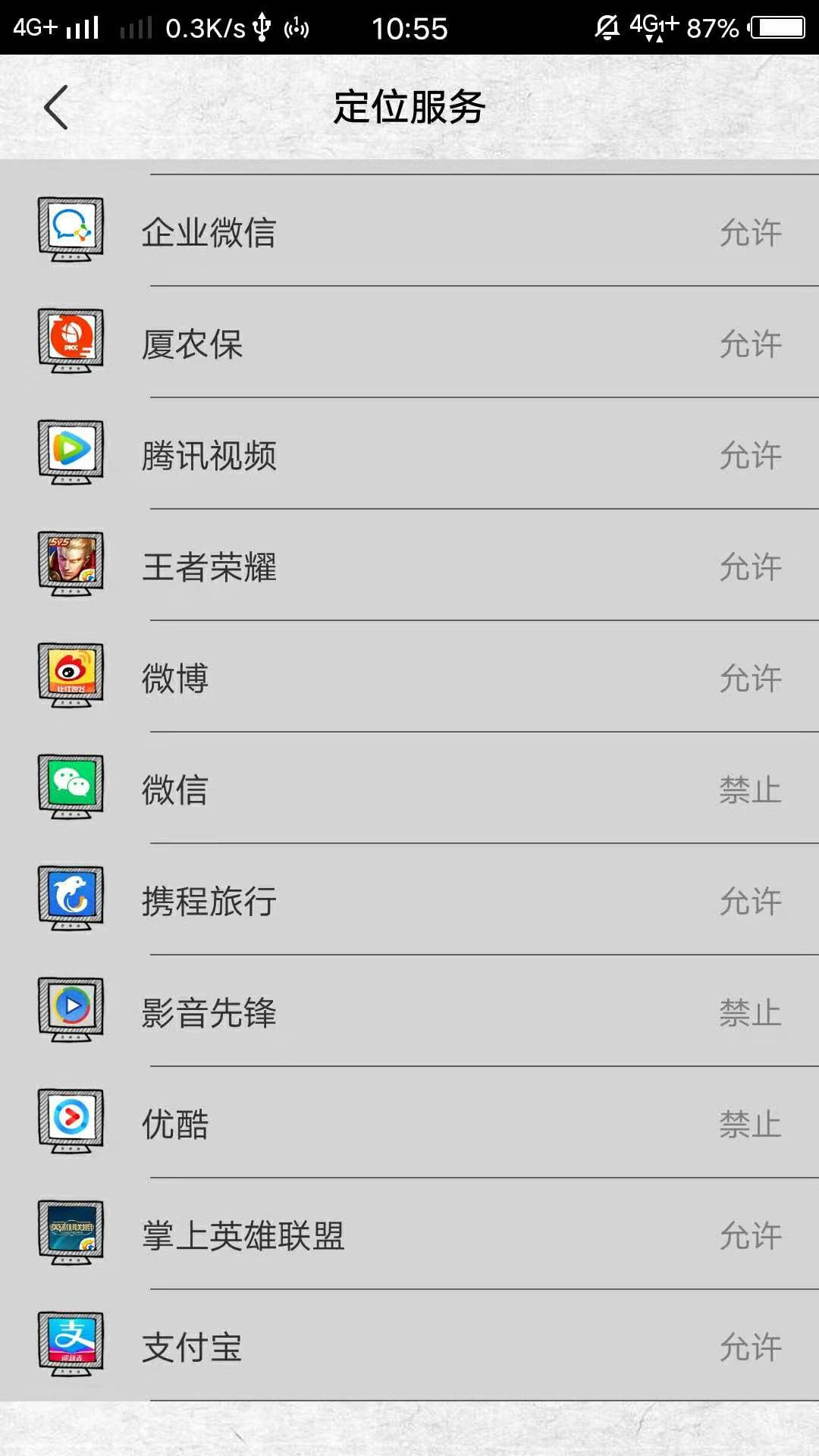Change location permission for 微信
Viewport: 819px width, 1456px height.
tap(409, 789)
